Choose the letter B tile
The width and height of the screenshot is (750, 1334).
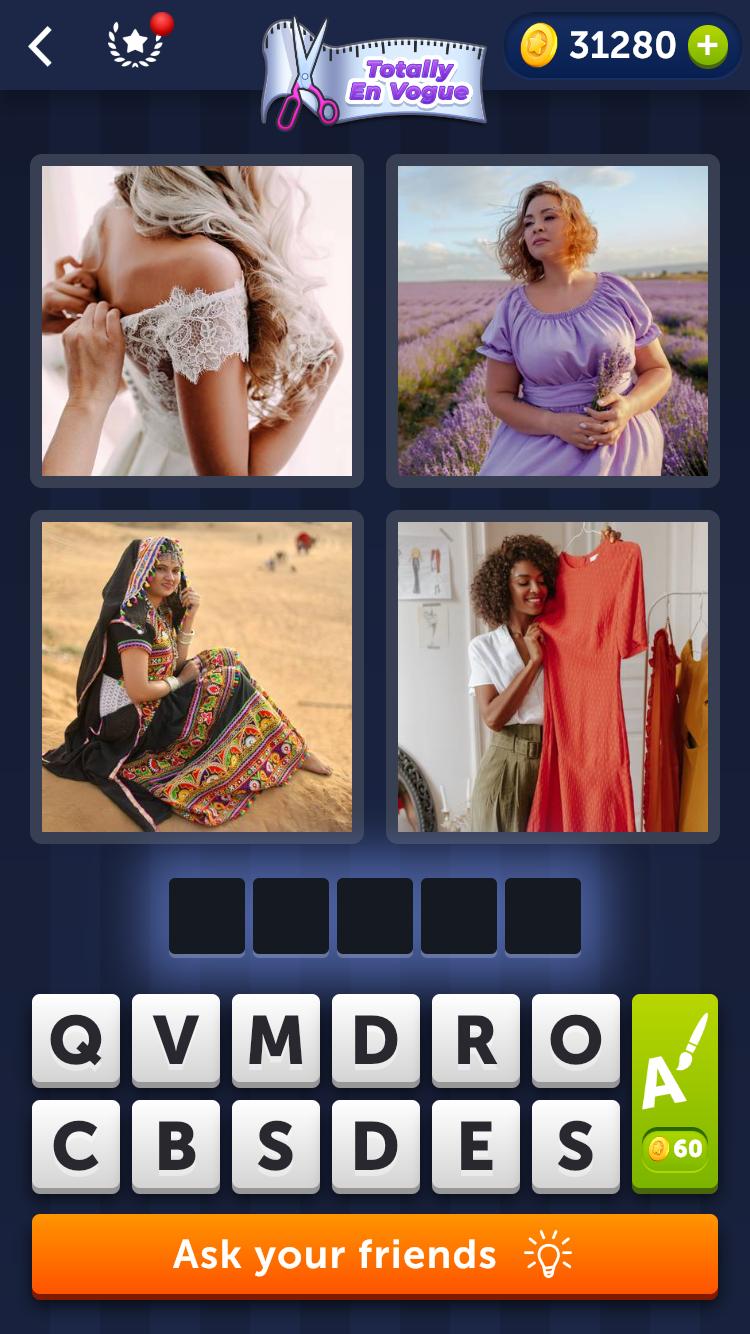tap(176, 1146)
